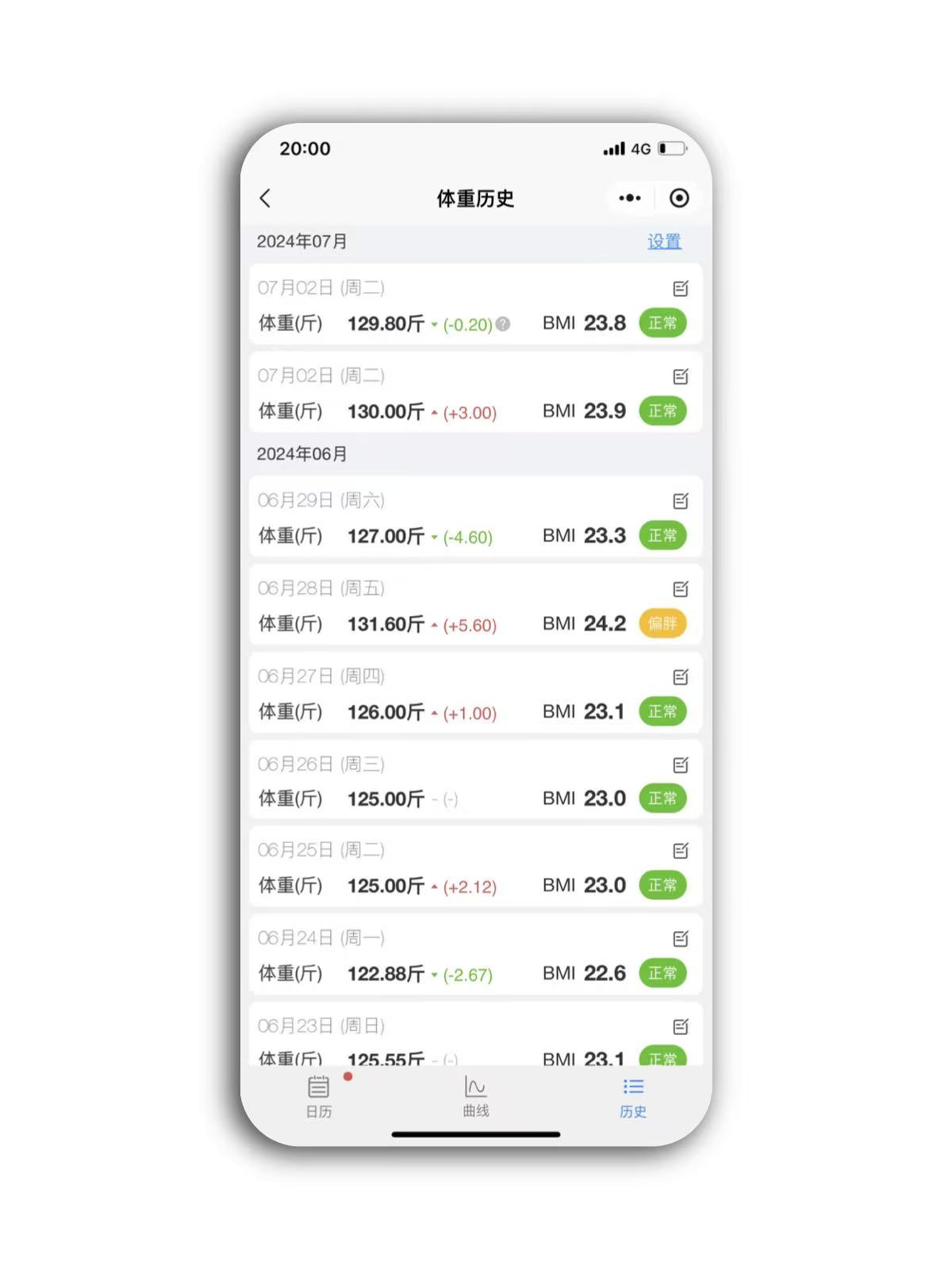Expand the green down arrow beside 127.00斤

point(434,537)
